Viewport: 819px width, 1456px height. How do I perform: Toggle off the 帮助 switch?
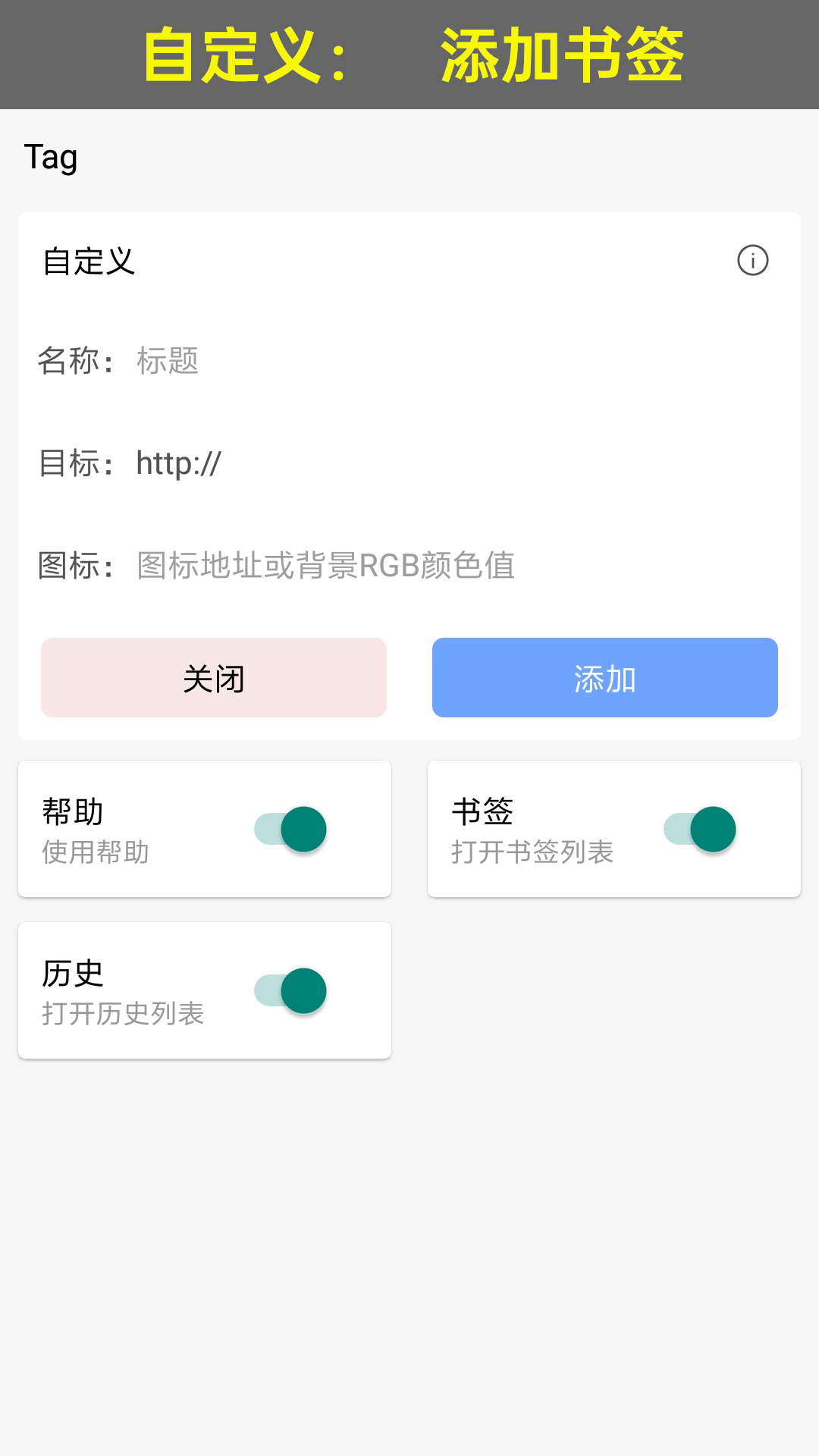290,829
